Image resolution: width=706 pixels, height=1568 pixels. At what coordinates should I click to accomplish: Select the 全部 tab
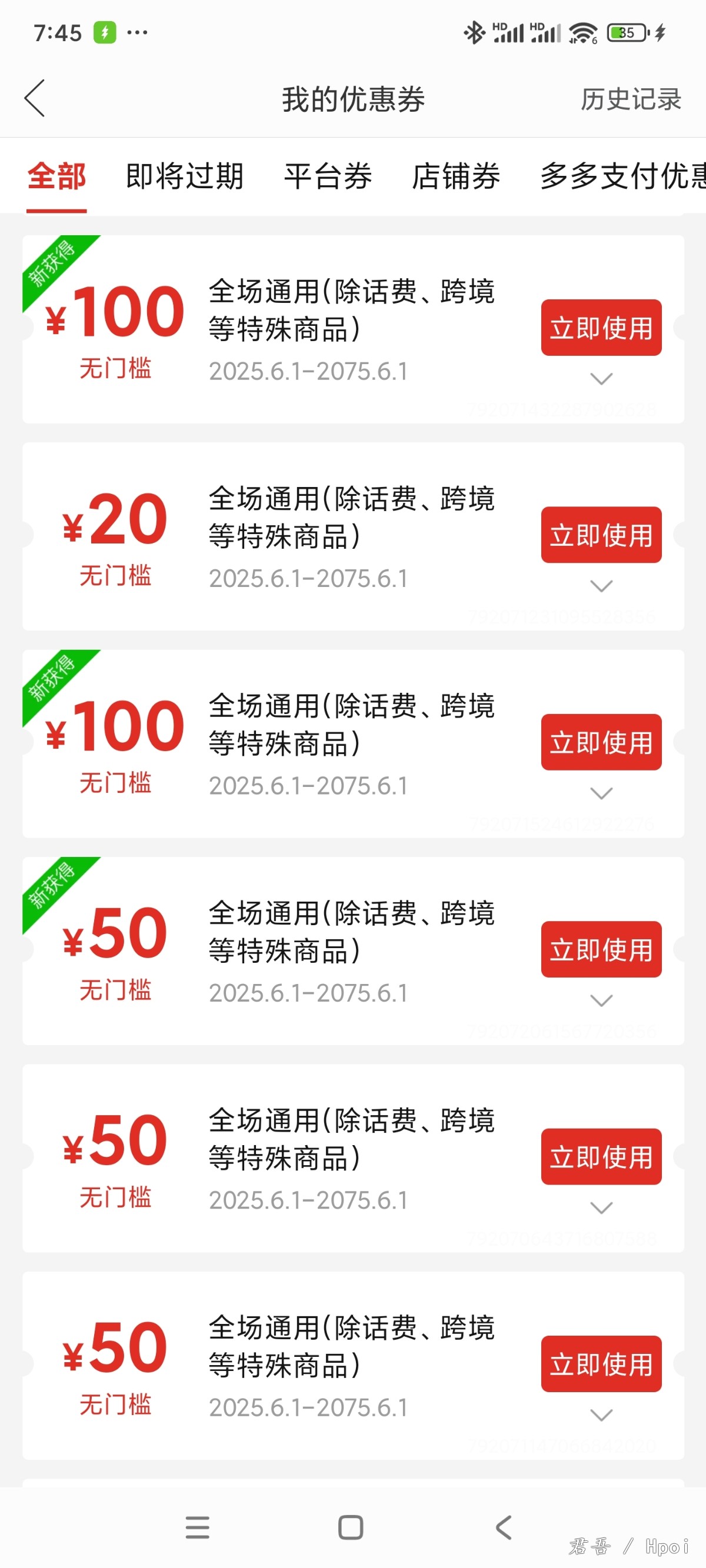56,176
